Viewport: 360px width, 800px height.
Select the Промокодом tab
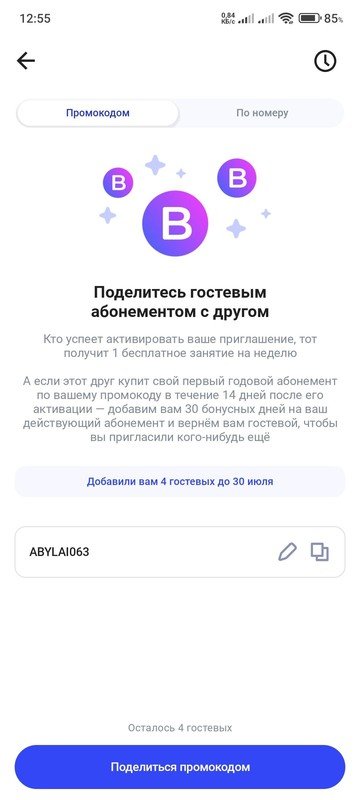click(98, 113)
